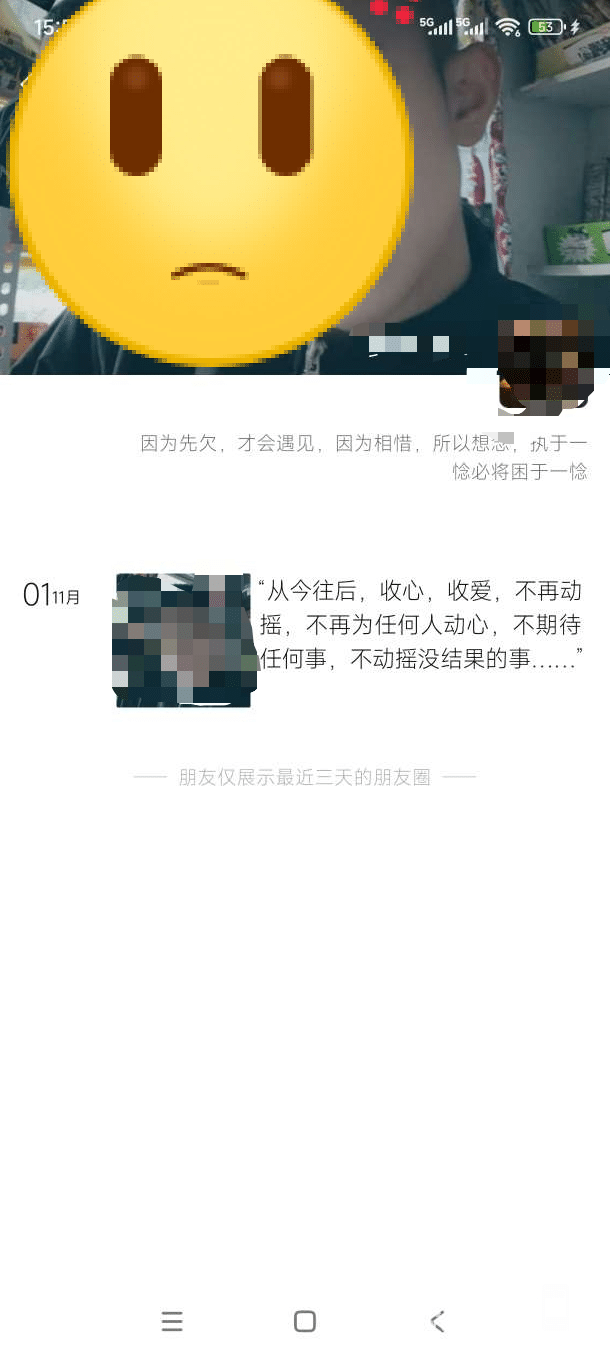The height and width of the screenshot is (1356, 610).
Task: Open the post starting with “从今往后，收心”
Action: (420, 625)
